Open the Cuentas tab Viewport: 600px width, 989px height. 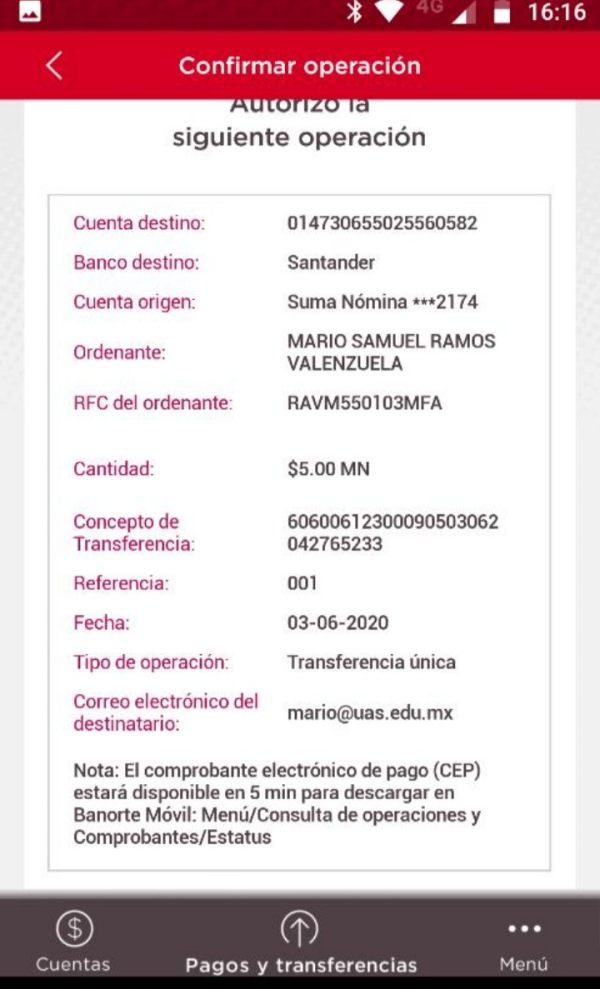click(x=74, y=941)
